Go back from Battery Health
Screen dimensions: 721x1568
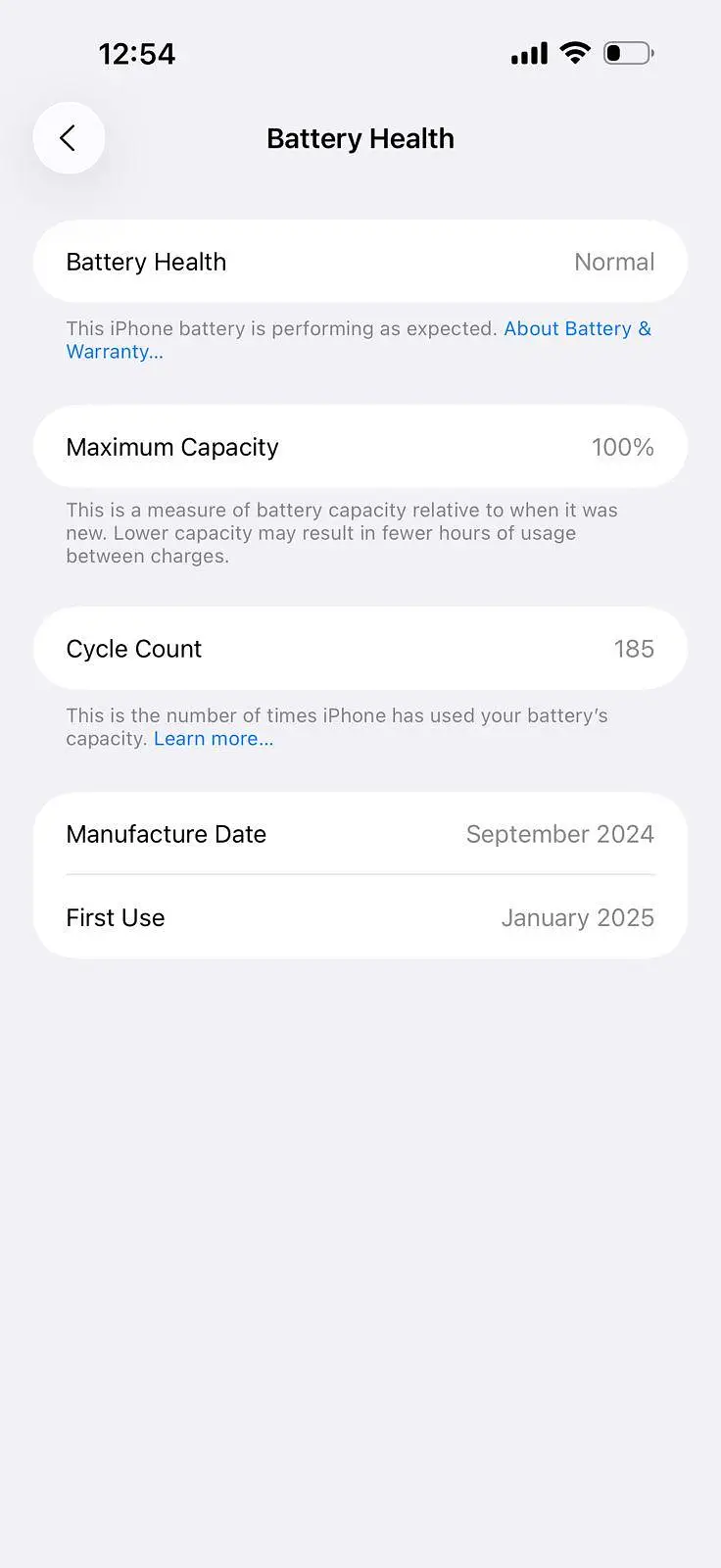point(69,138)
